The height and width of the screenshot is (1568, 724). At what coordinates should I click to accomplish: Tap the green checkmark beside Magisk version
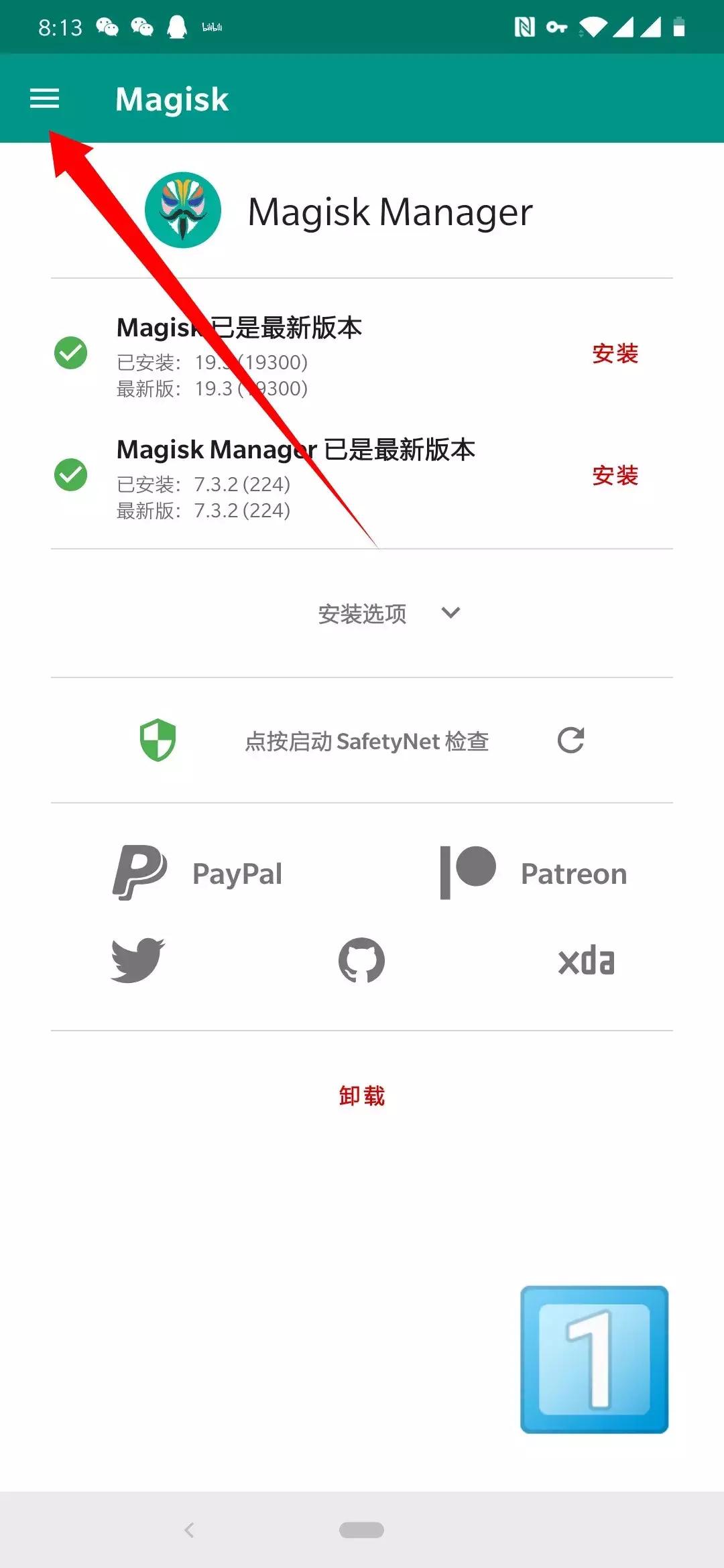click(70, 353)
